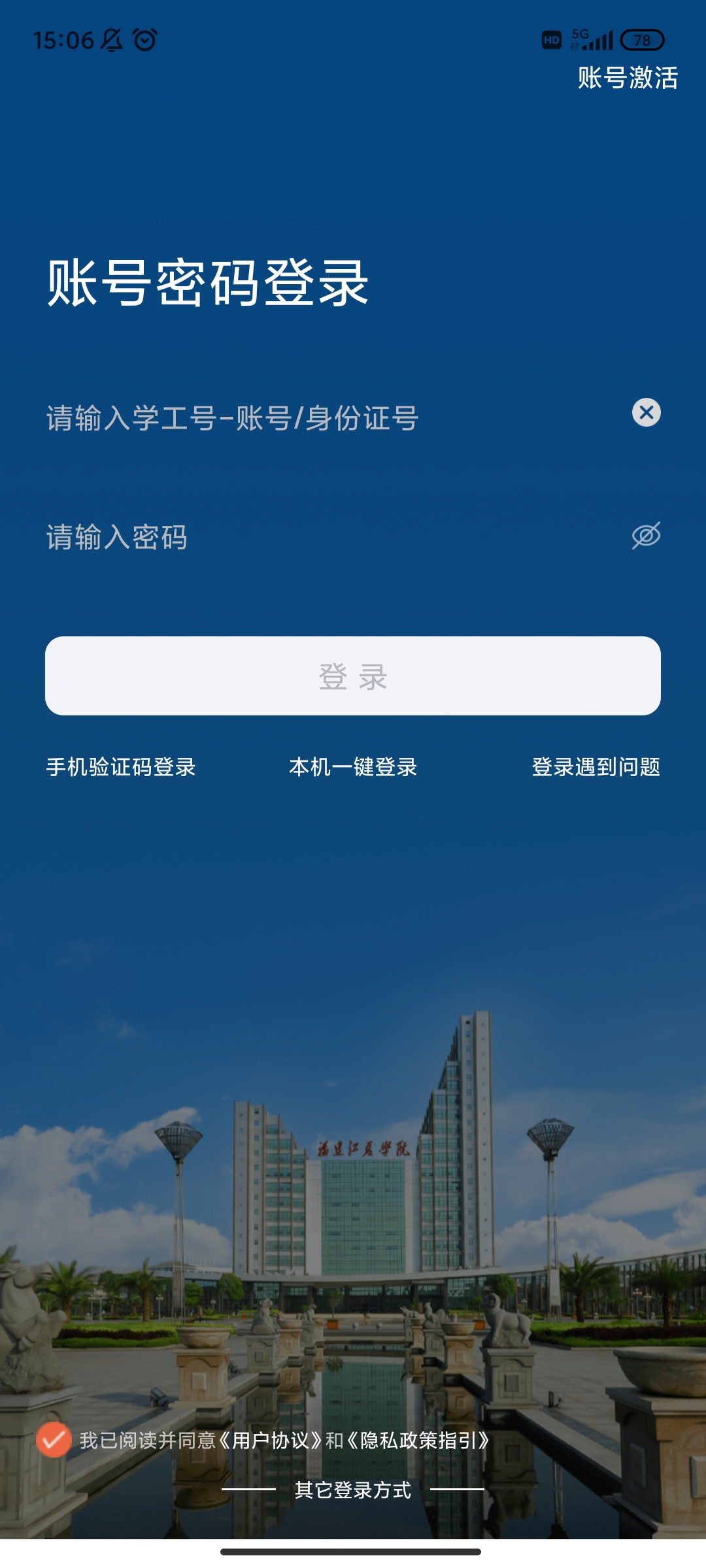Open the 《隐私政策指引》 link
The height and width of the screenshot is (1568, 706).
coord(418,1441)
